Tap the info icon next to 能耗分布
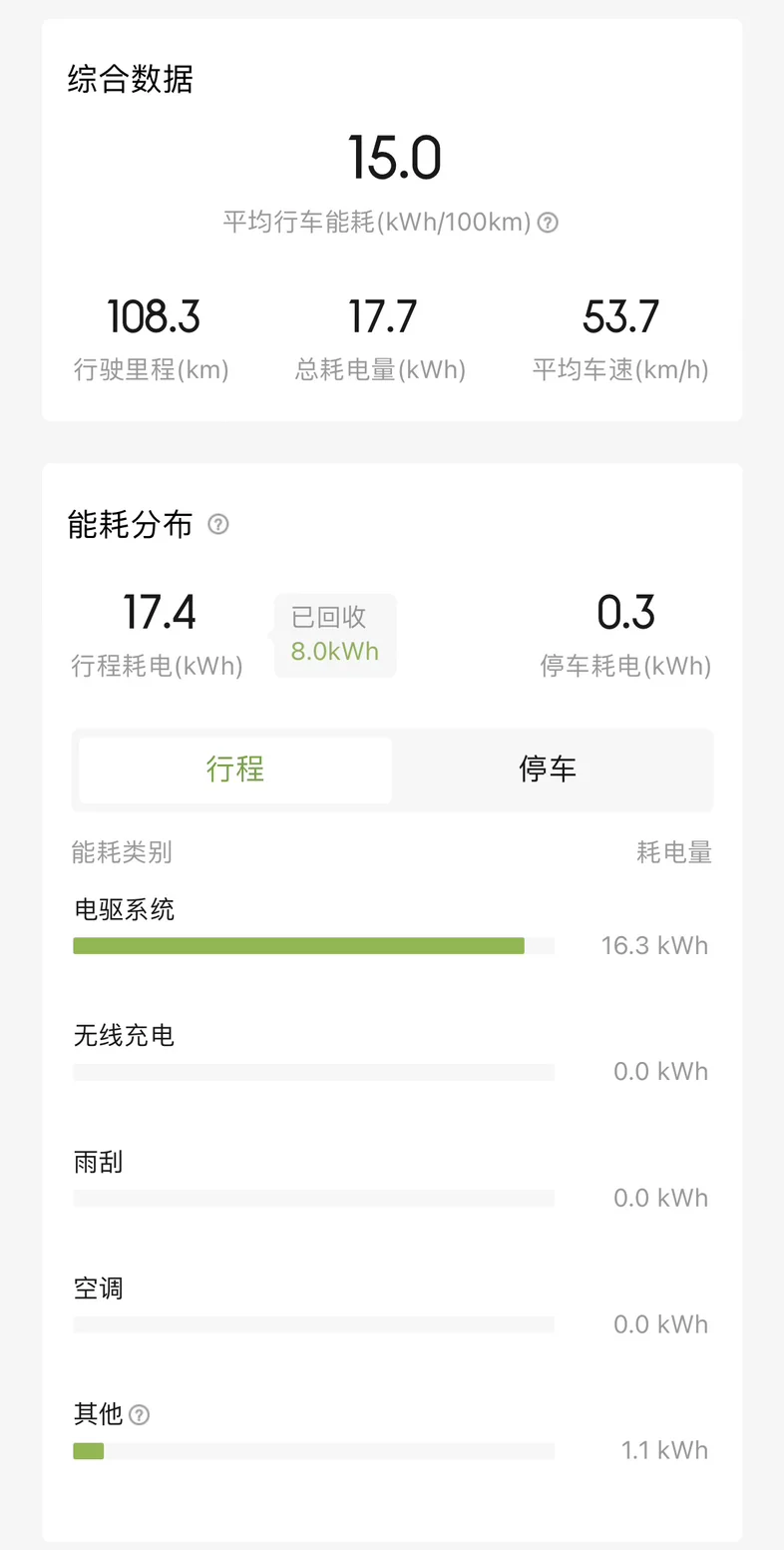This screenshot has height=1550, width=784. click(218, 524)
